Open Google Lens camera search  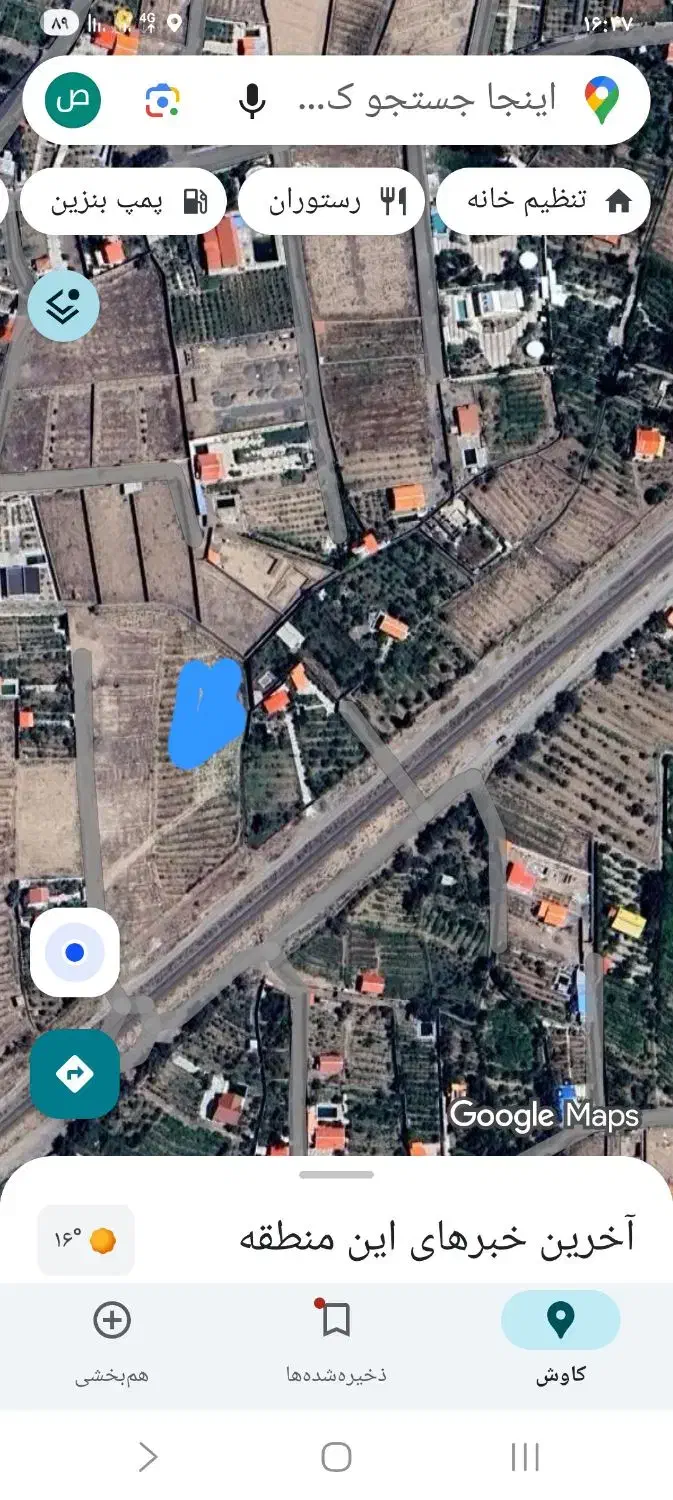pos(162,100)
